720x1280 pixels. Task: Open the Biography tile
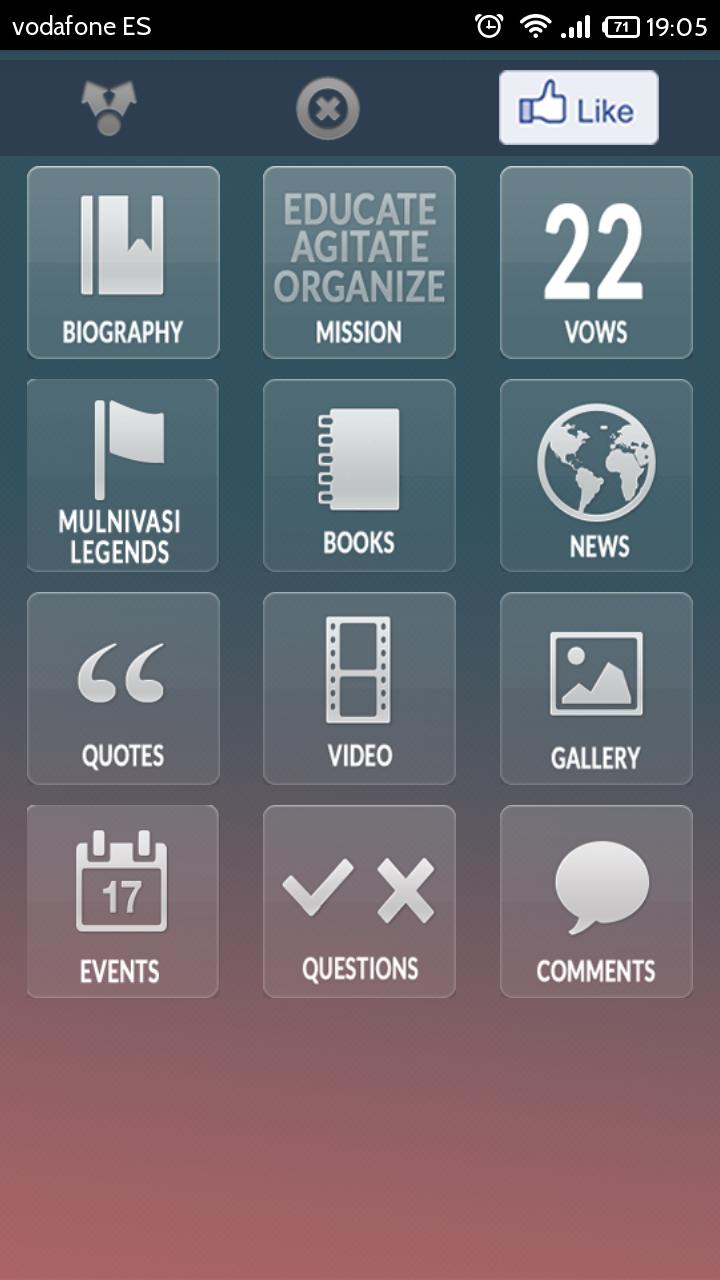point(123,263)
